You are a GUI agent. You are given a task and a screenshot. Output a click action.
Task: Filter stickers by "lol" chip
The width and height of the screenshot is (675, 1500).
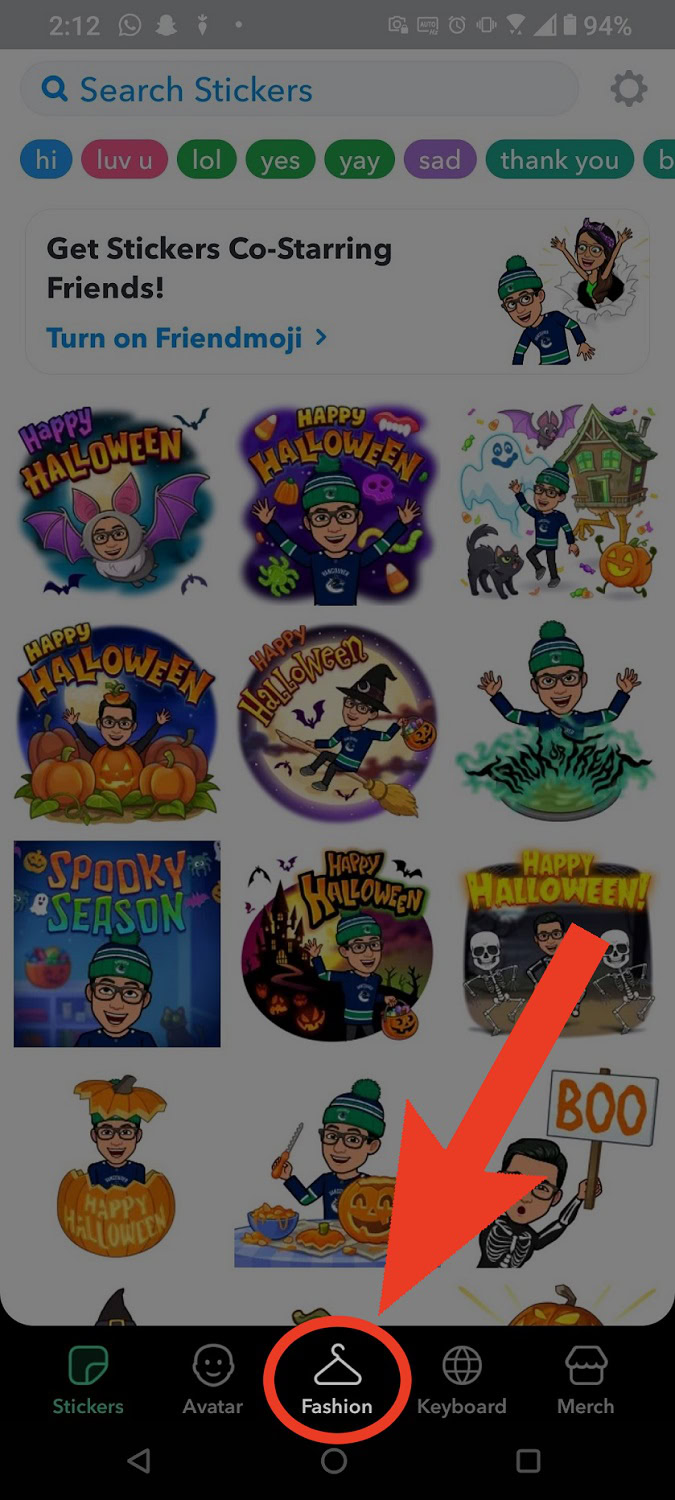coord(207,160)
